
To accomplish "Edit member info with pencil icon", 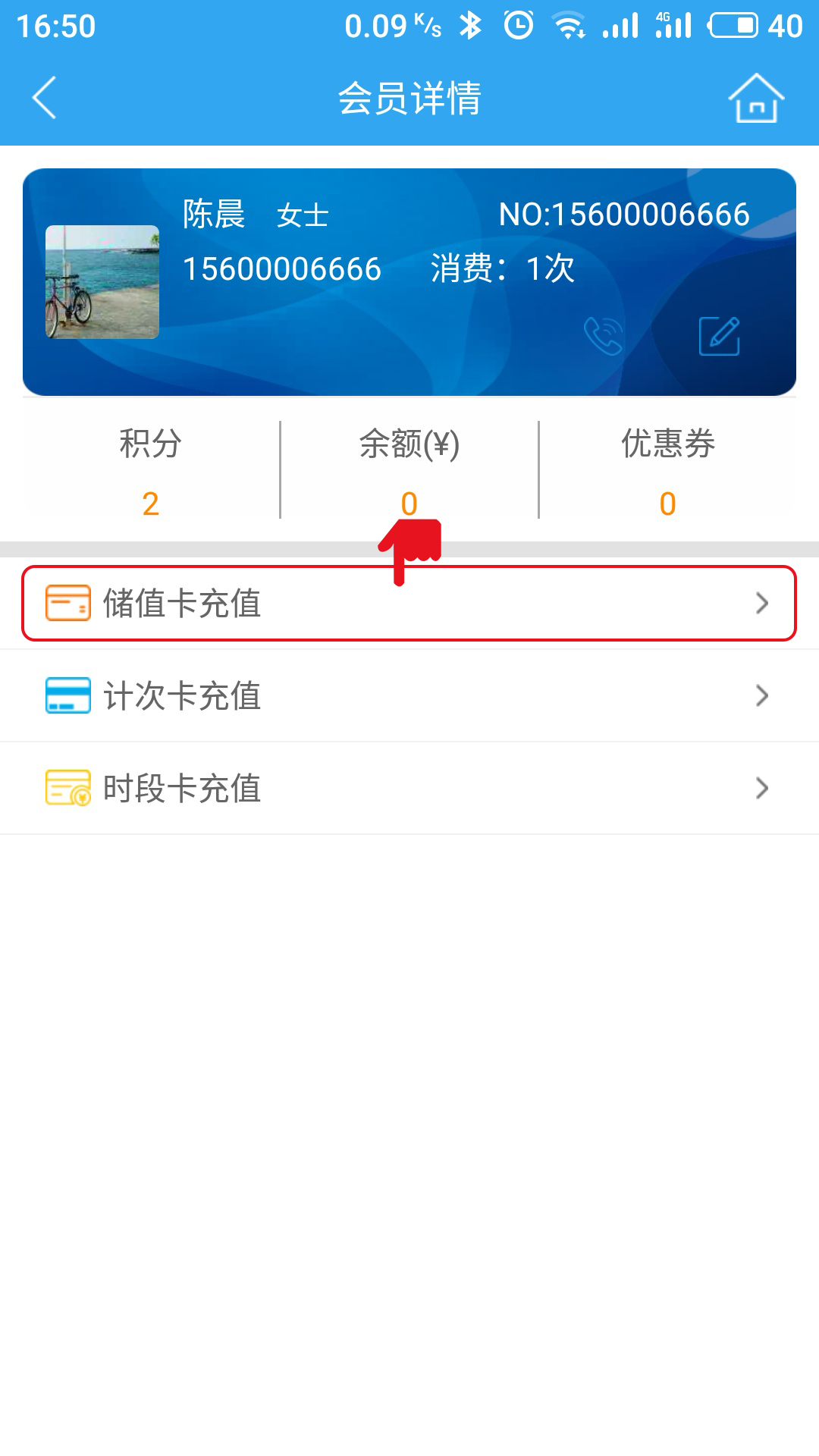I will (719, 336).
